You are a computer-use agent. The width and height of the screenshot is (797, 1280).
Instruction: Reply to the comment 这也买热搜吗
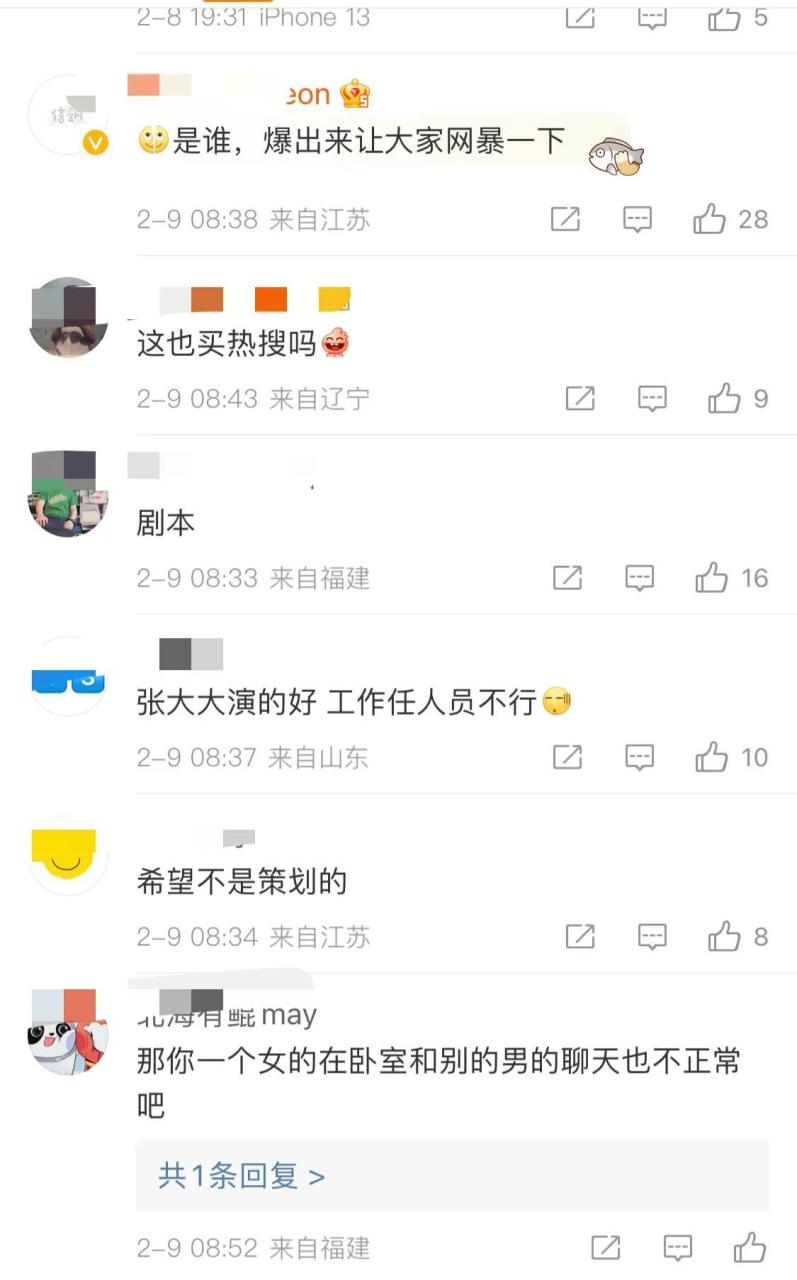coord(652,399)
